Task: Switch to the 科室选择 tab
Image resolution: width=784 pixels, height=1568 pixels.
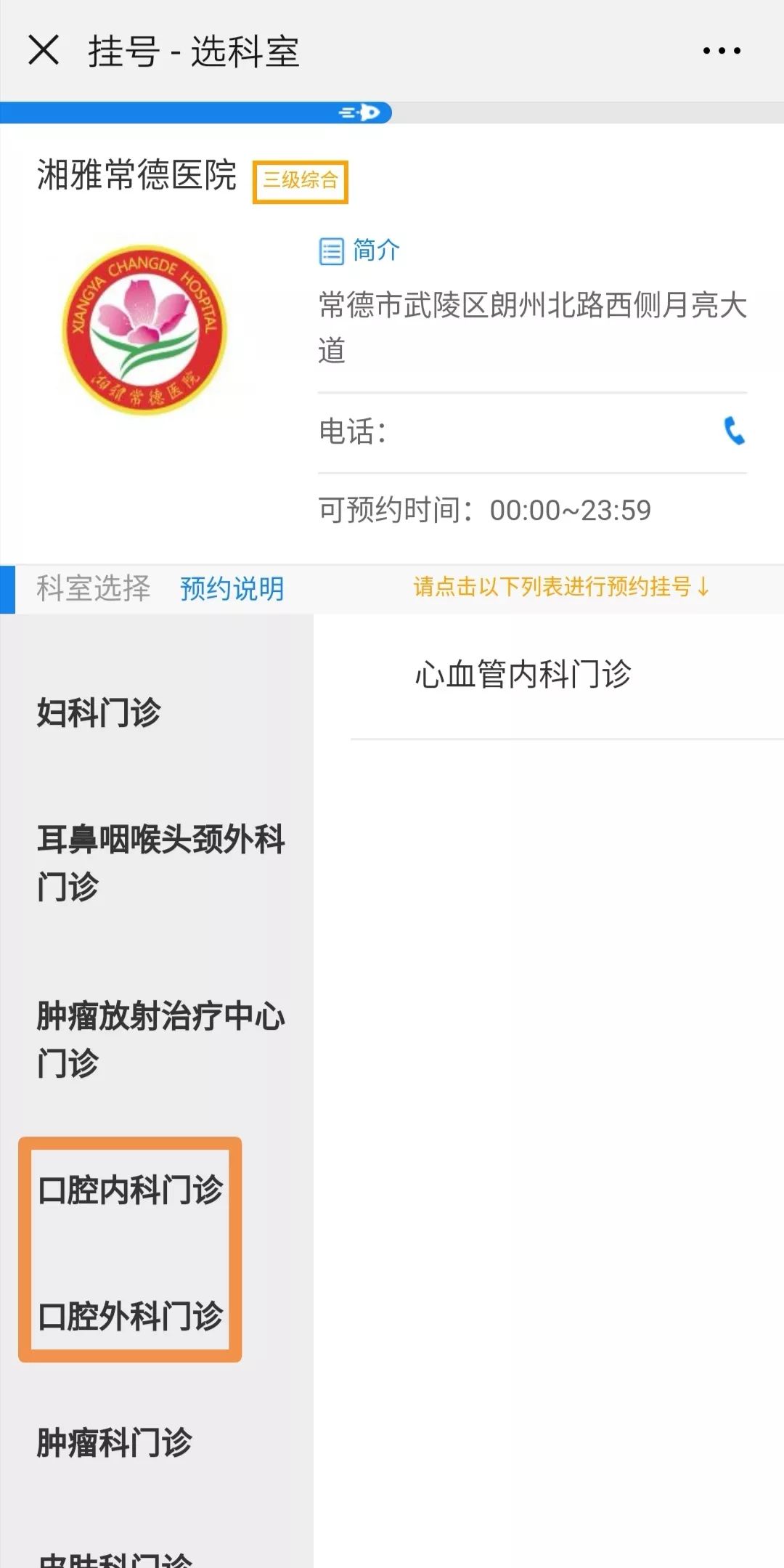Action: point(93,588)
